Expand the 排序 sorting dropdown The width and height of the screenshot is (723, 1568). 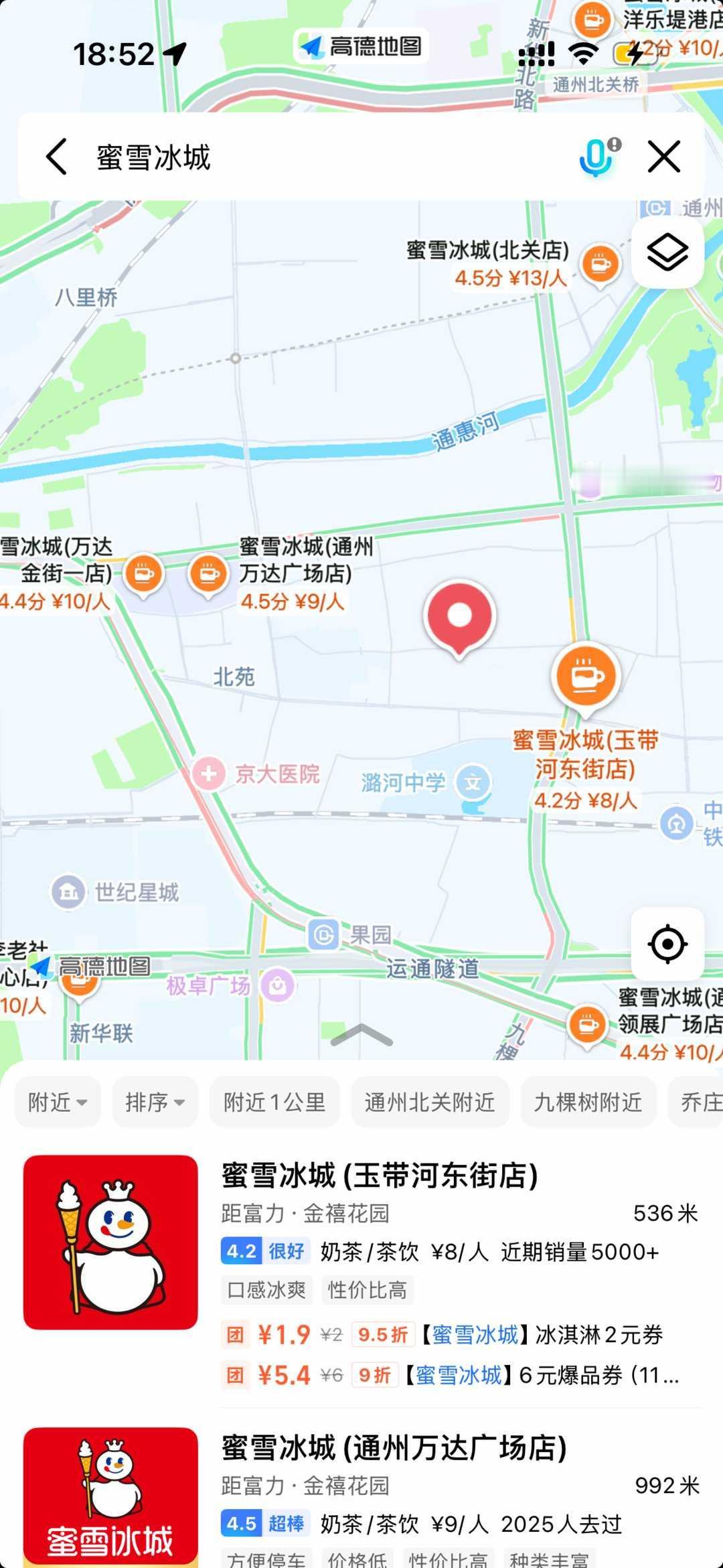pos(154,1101)
